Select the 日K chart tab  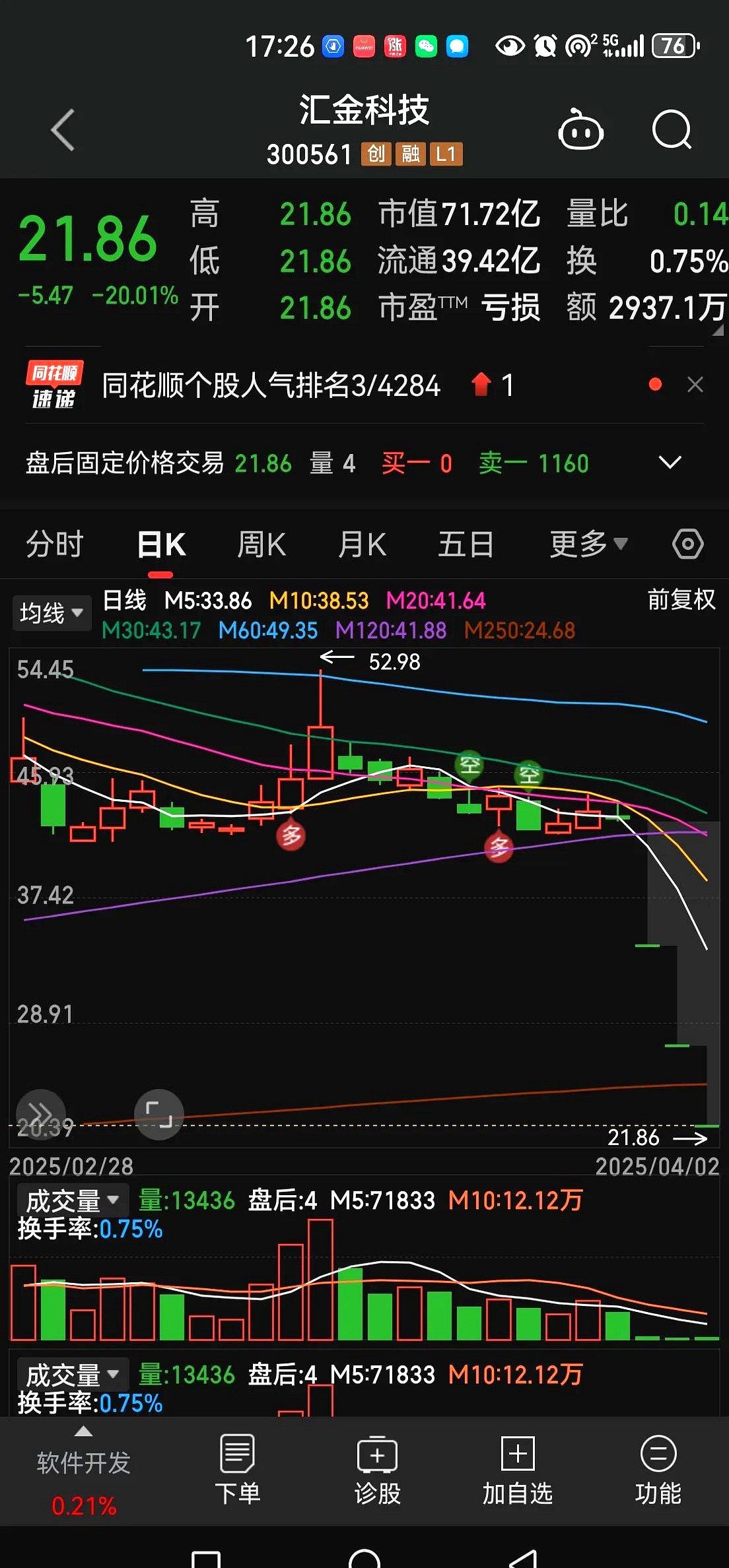[x=161, y=545]
